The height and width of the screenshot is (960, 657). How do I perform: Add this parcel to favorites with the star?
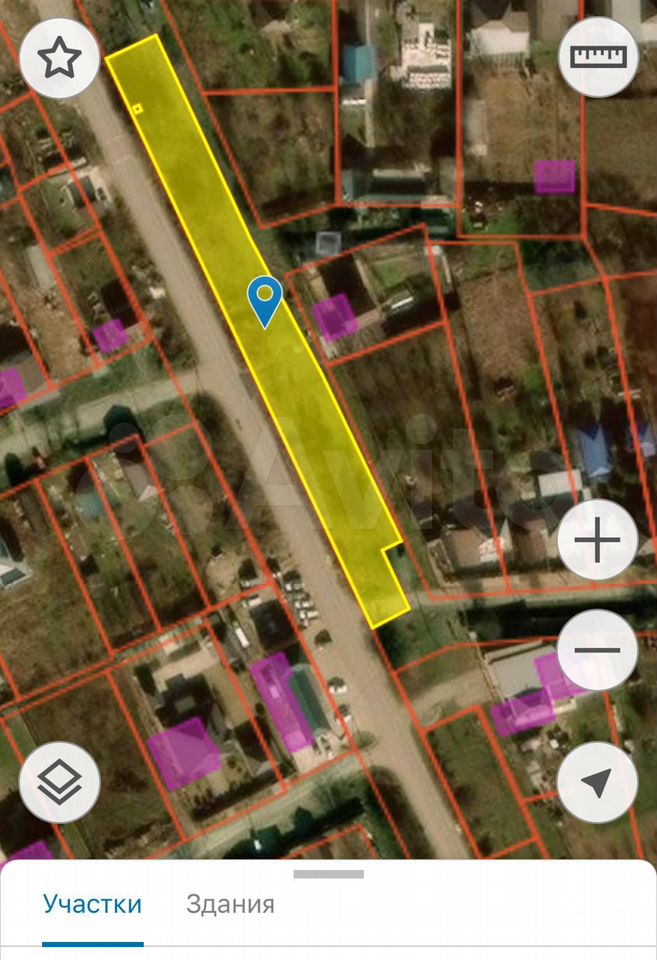pyautogui.click(x=59, y=59)
